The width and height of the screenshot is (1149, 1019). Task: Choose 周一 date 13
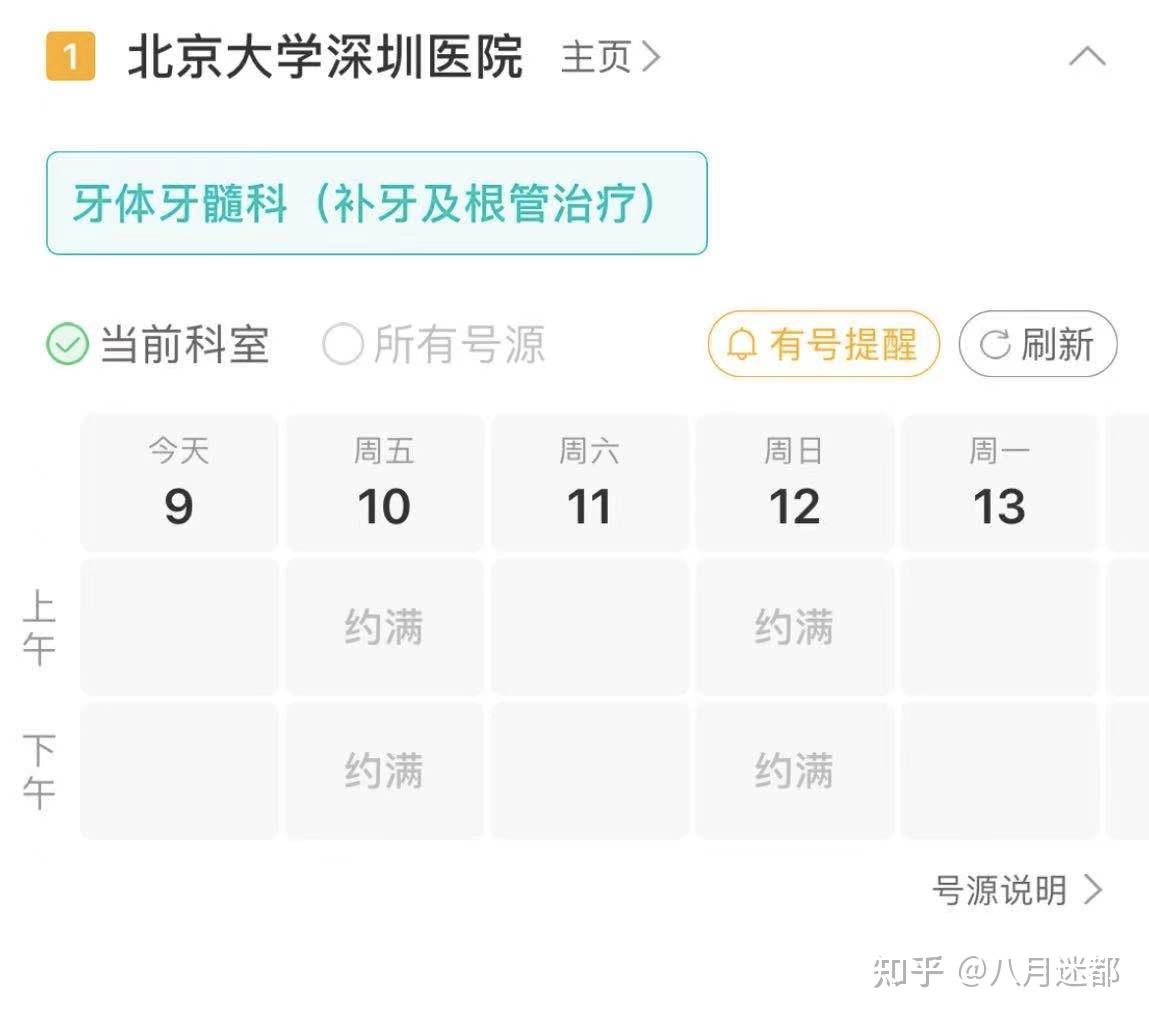coord(999,483)
